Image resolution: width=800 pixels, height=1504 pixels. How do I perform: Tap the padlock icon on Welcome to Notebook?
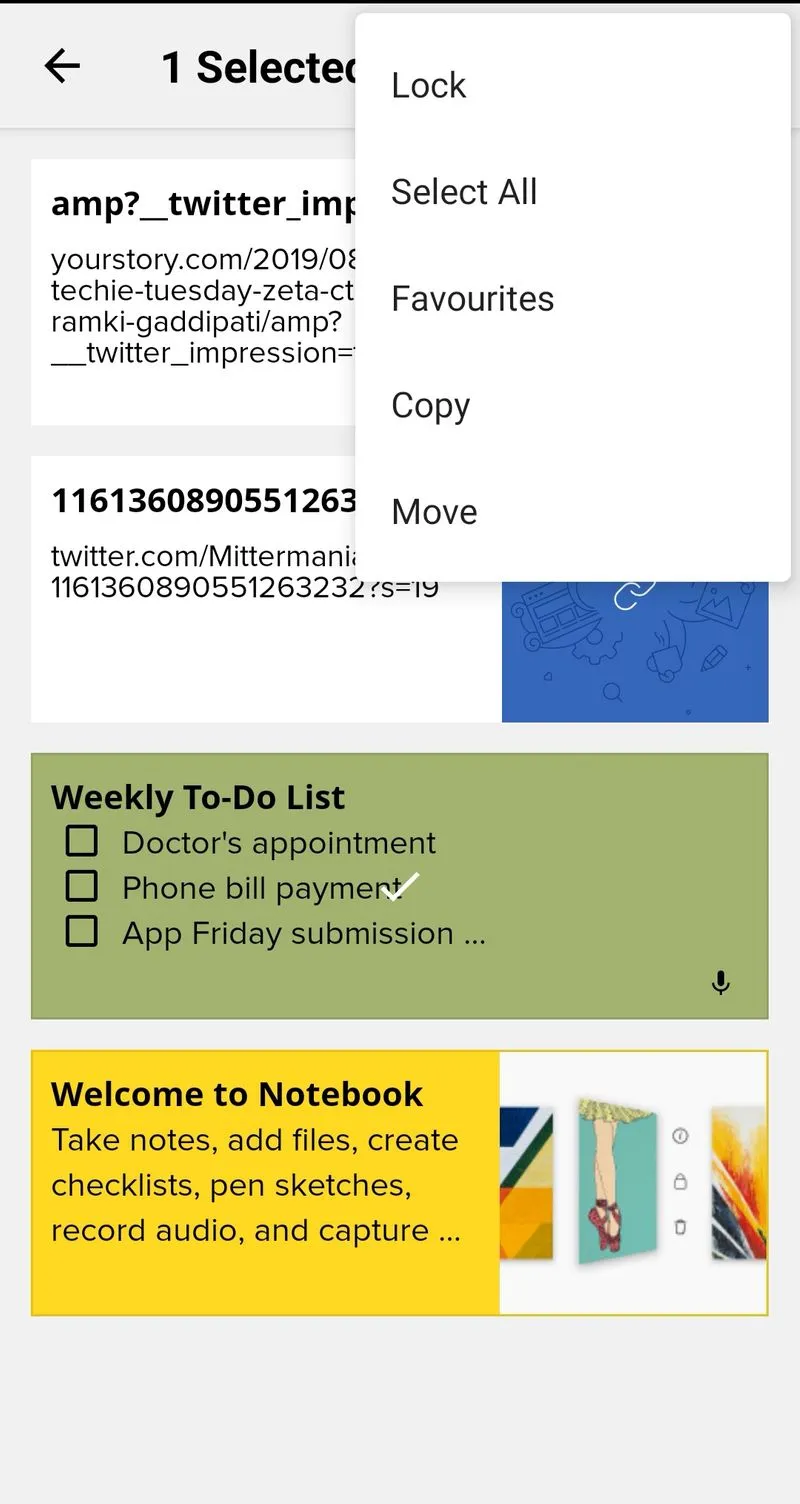pos(681,1182)
